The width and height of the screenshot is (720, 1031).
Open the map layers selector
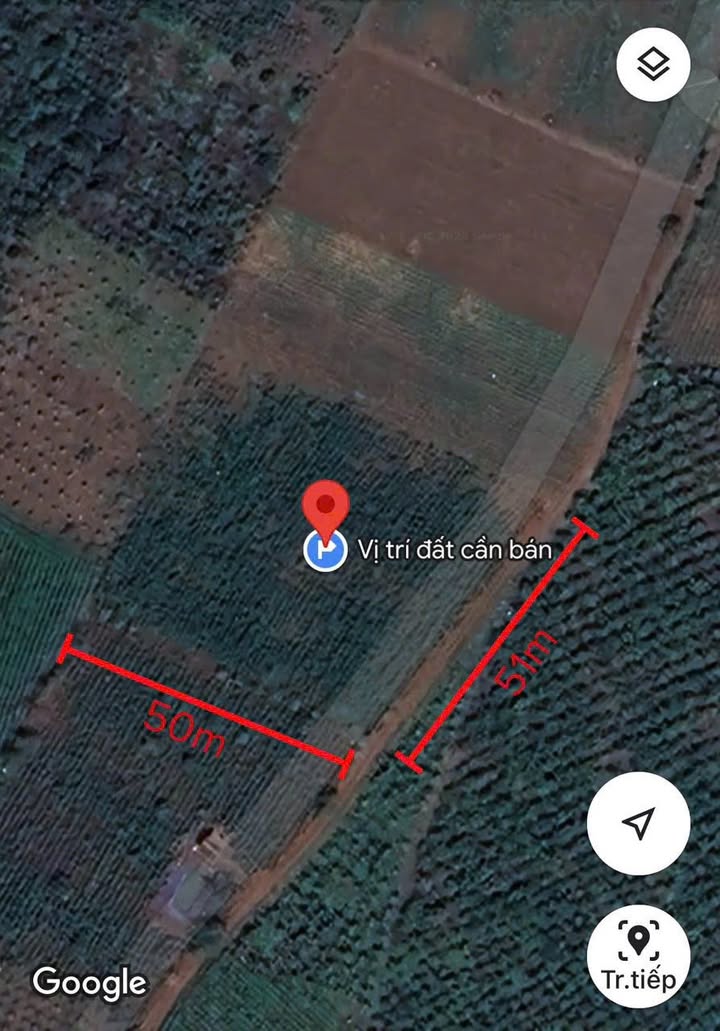[653, 64]
